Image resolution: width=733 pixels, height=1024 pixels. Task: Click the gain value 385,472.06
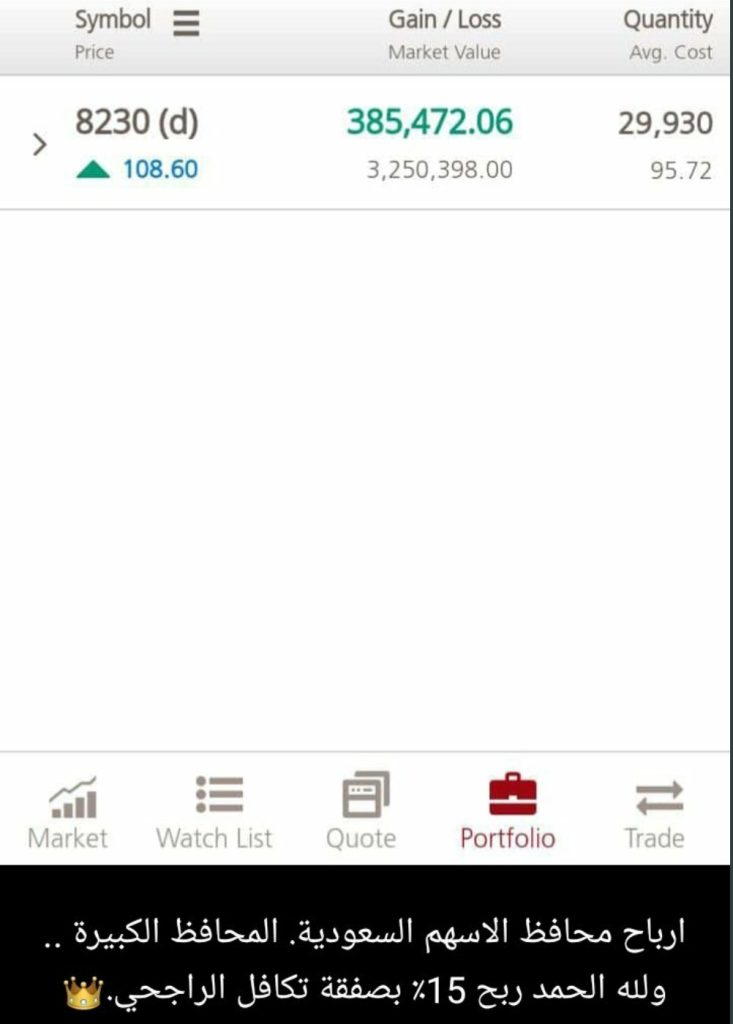tap(430, 122)
